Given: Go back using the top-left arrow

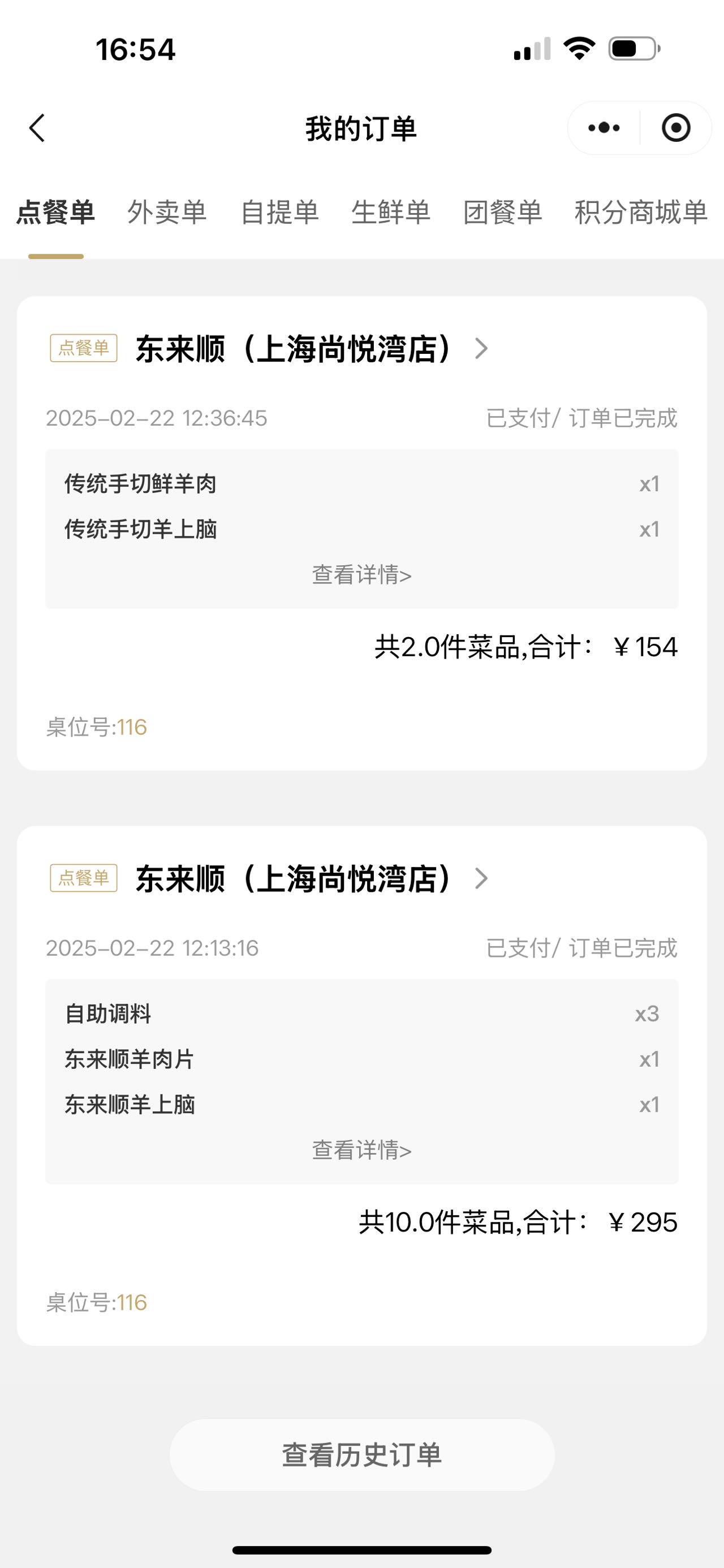Looking at the screenshot, I should pos(37,128).
